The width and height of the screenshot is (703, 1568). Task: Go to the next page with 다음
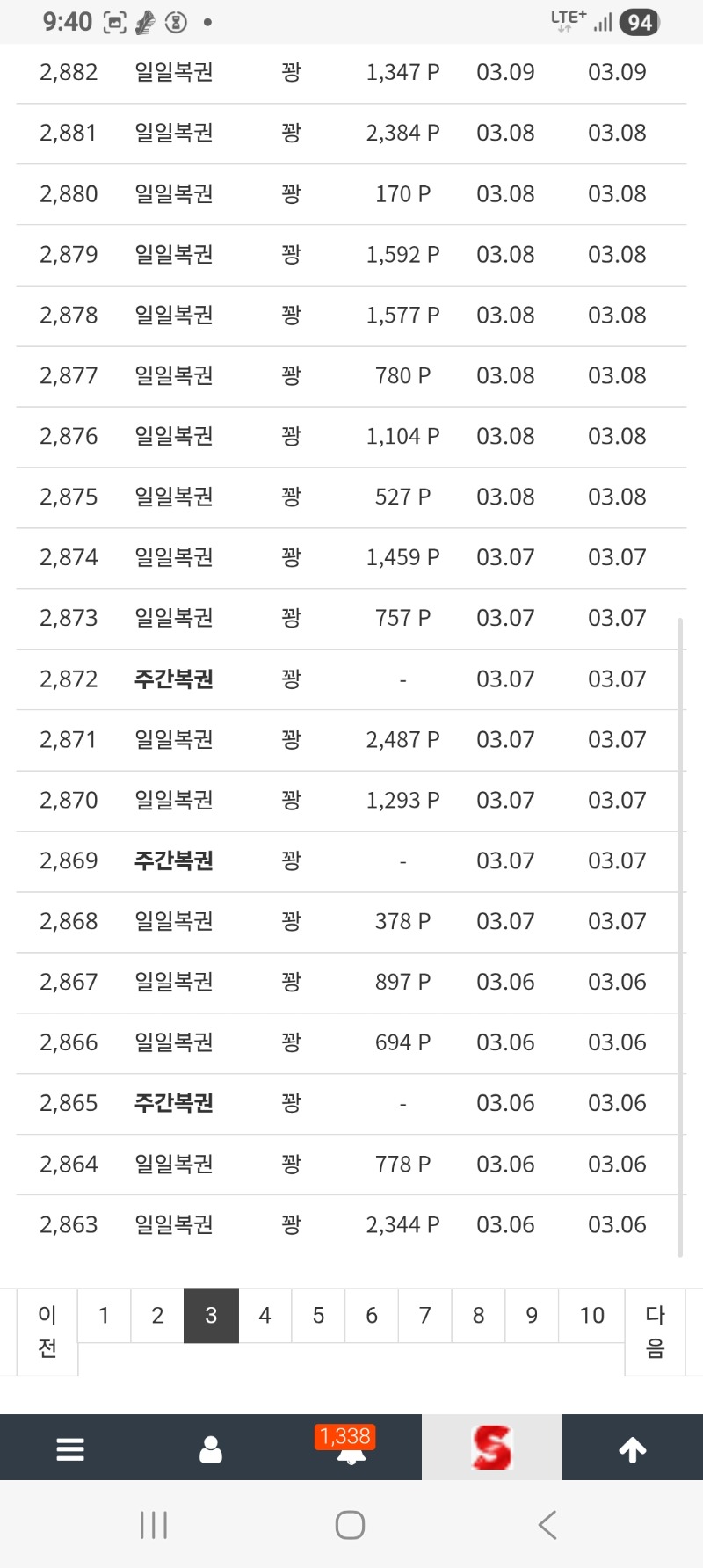[655, 1332]
